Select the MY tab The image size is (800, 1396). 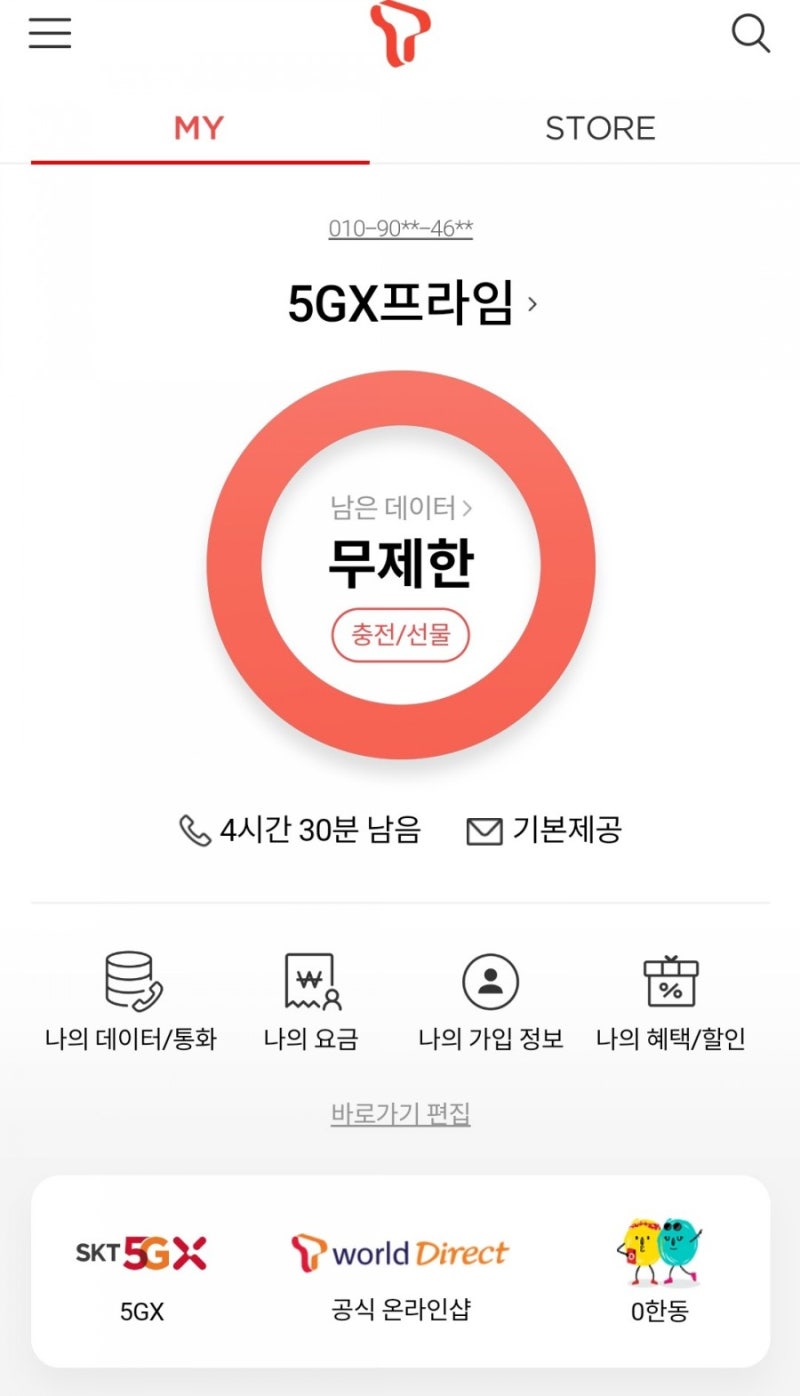pyautogui.click(x=197, y=128)
